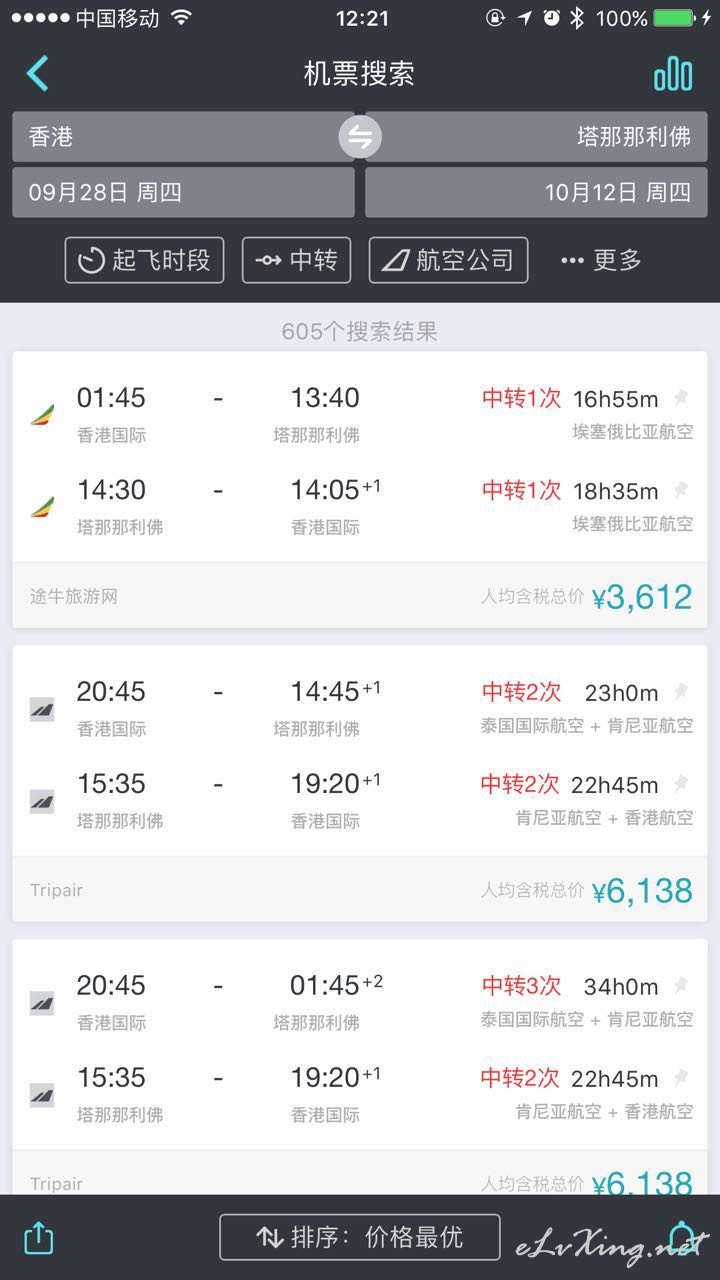Filter by 起飞时段 departure time
The image size is (720, 1280).
[144, 260]
